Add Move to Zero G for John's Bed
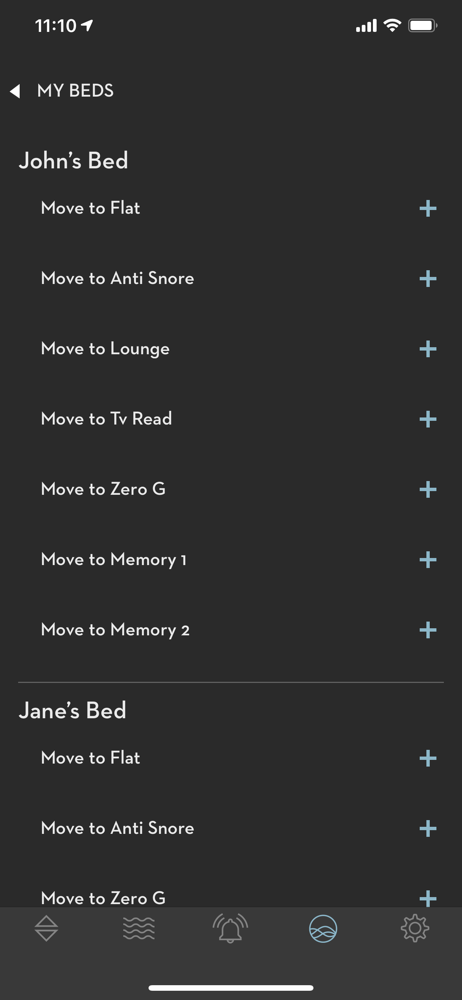Viewport: 462px width, 1000px height. [x=428, y=490]
